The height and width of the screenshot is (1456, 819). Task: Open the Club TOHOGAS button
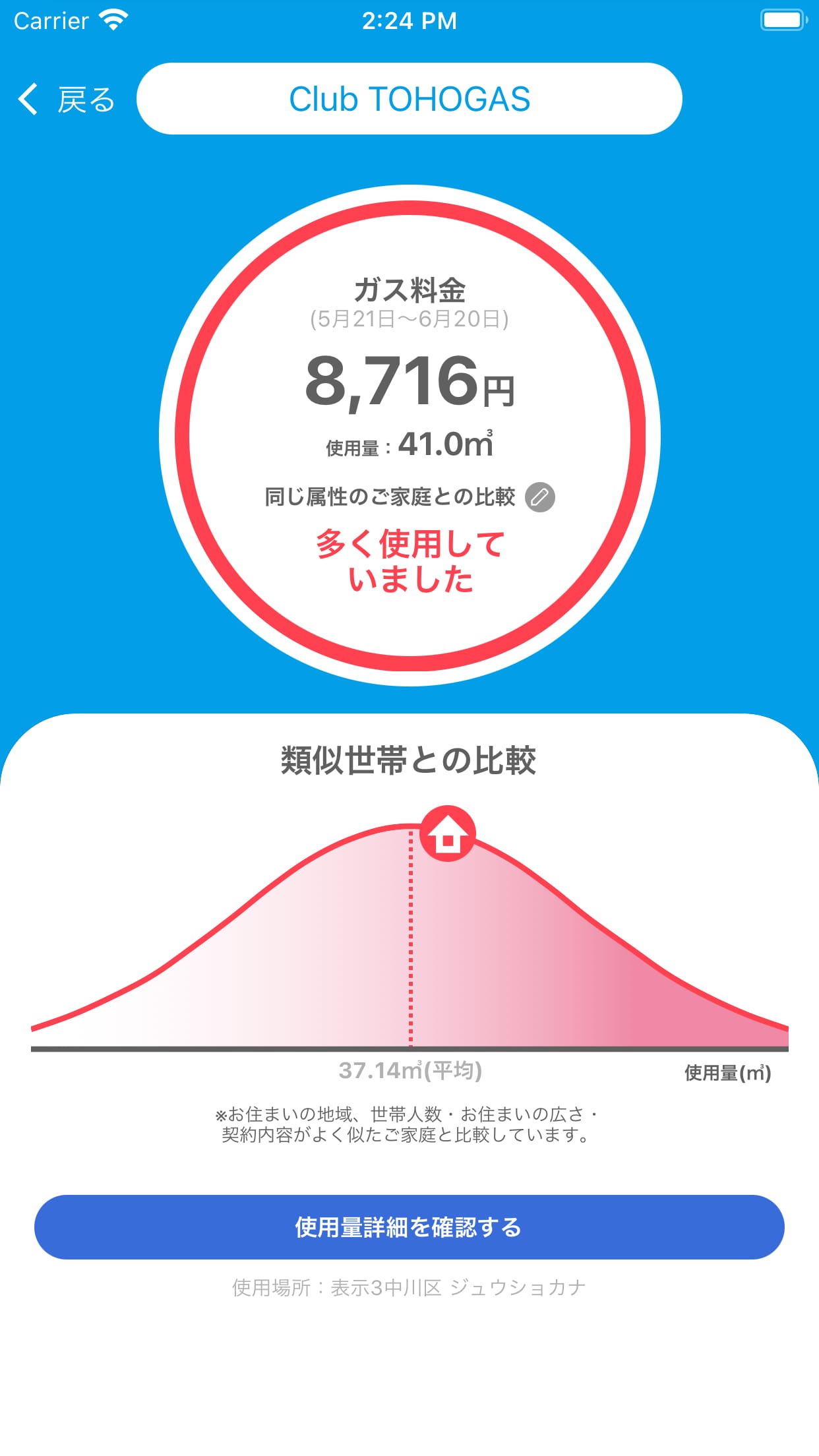point(409,99)
